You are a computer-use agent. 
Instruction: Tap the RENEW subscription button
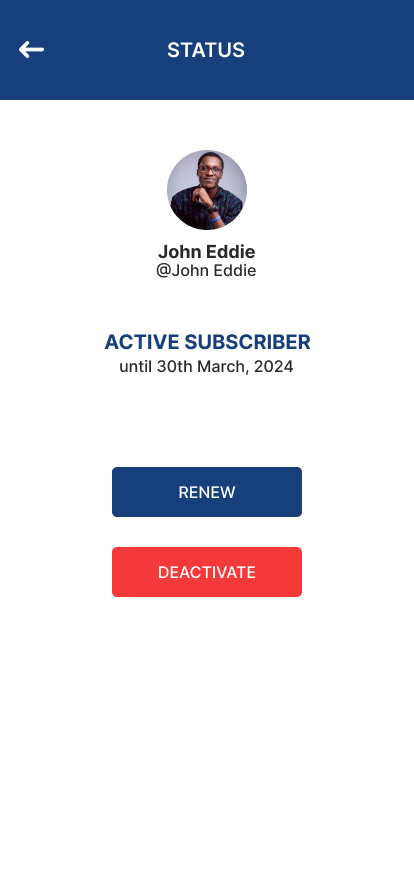[207, 492]
